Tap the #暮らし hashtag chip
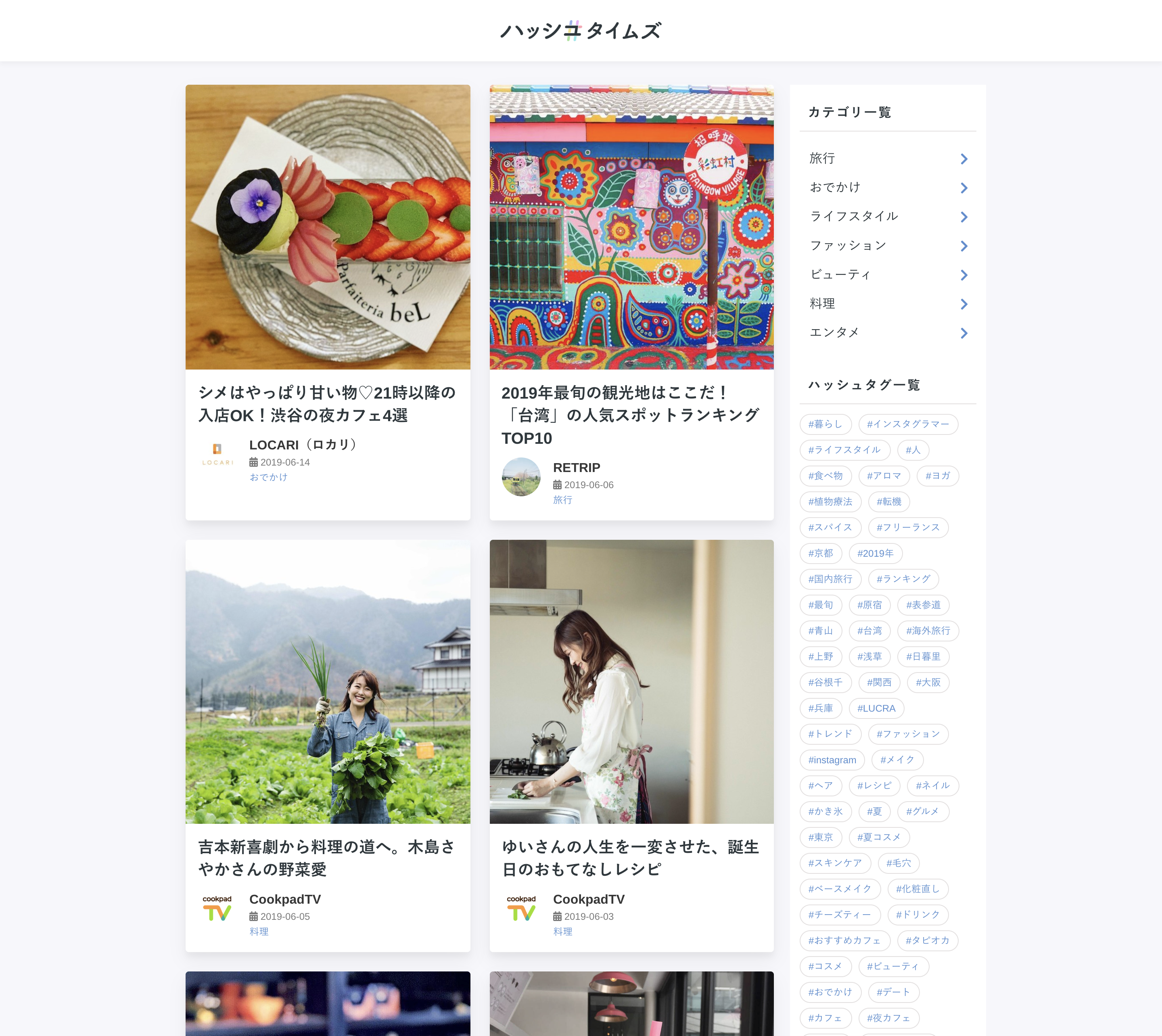This screenshot has width=1162, height=1036. (x=824, y=424)
